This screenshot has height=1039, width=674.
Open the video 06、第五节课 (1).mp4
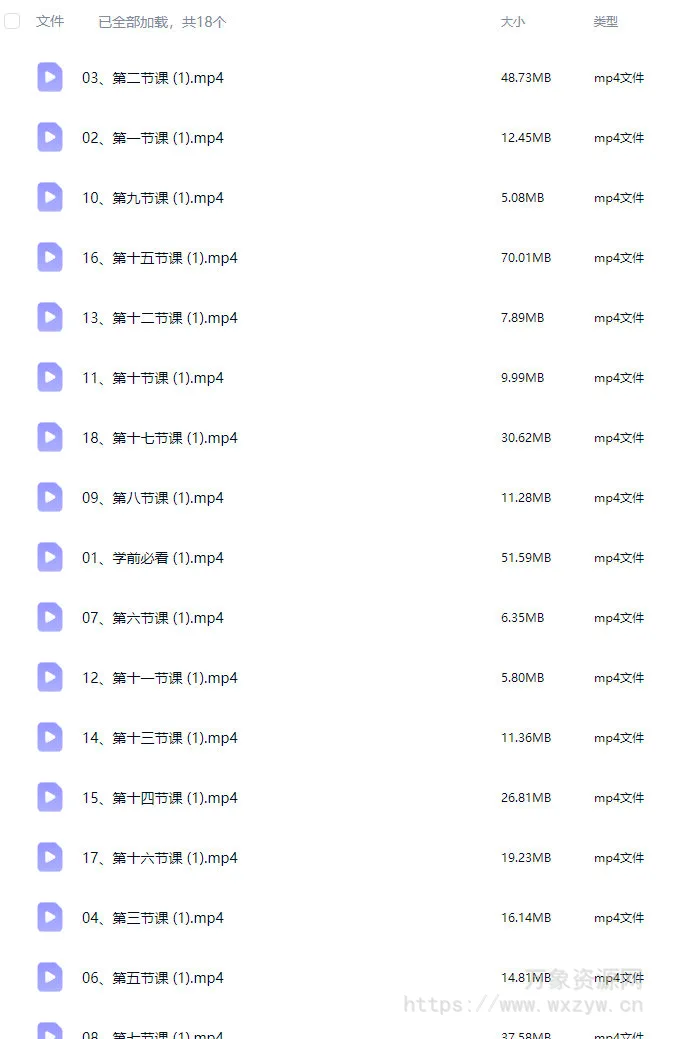point(152,978)
